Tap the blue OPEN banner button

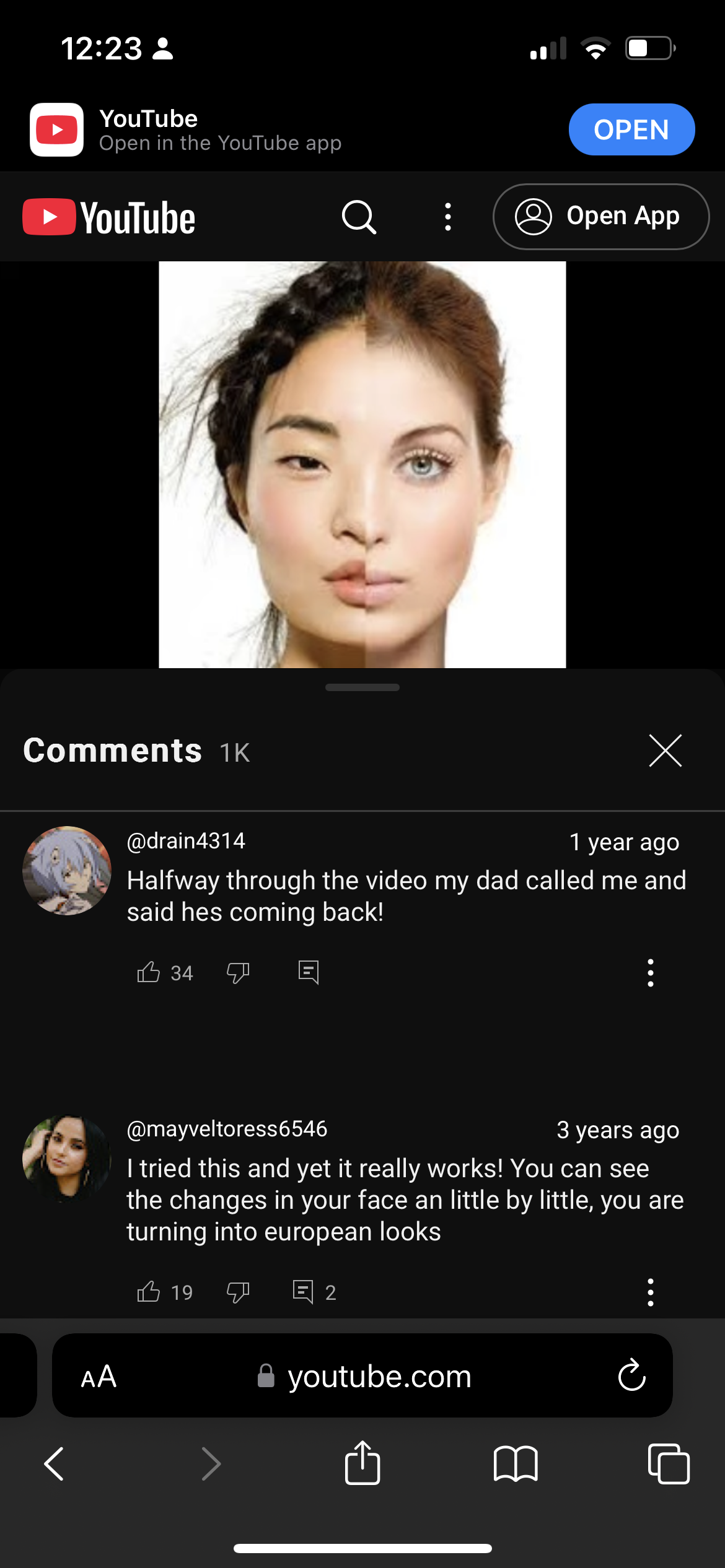point(631,129)
